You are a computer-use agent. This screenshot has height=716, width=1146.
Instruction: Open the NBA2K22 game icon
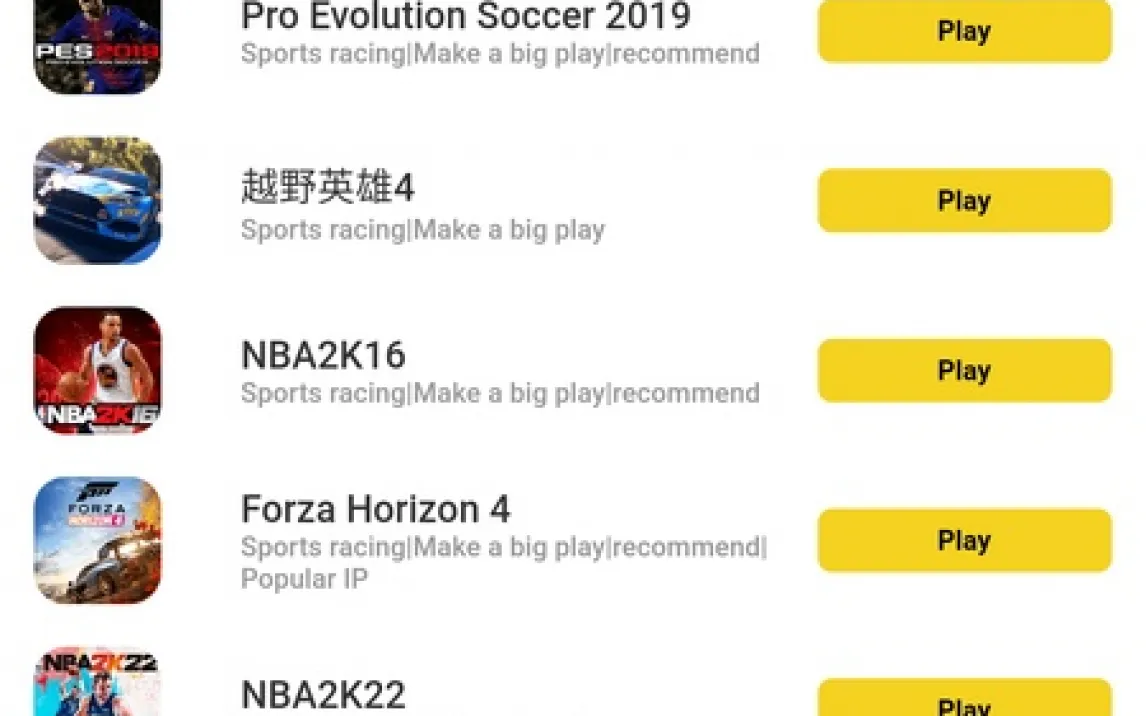(x=97, y=684)
